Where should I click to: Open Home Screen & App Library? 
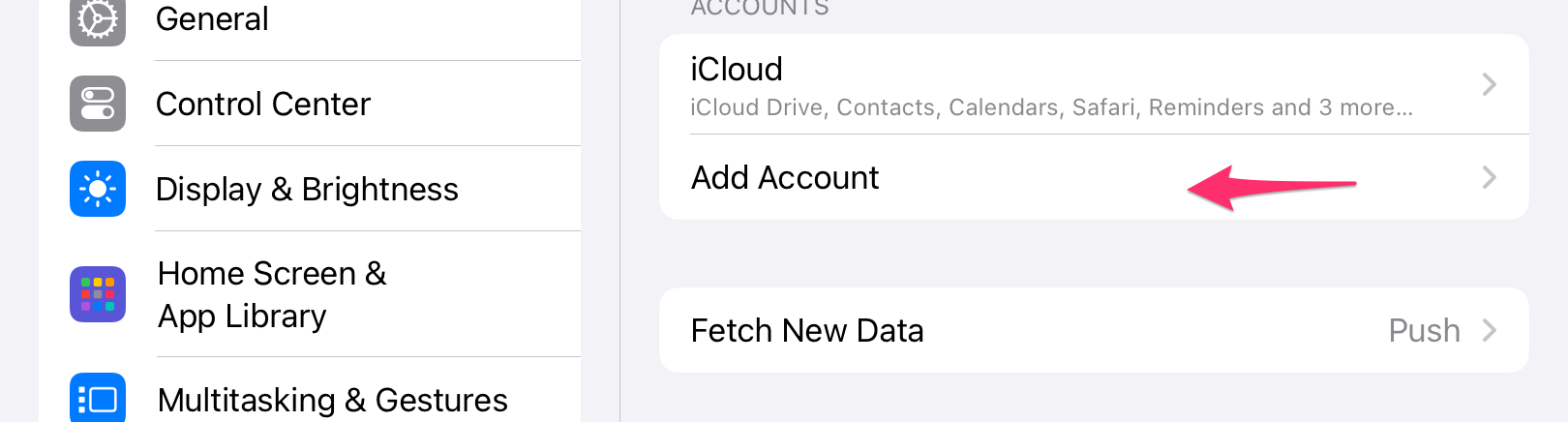tap(272, 294)
